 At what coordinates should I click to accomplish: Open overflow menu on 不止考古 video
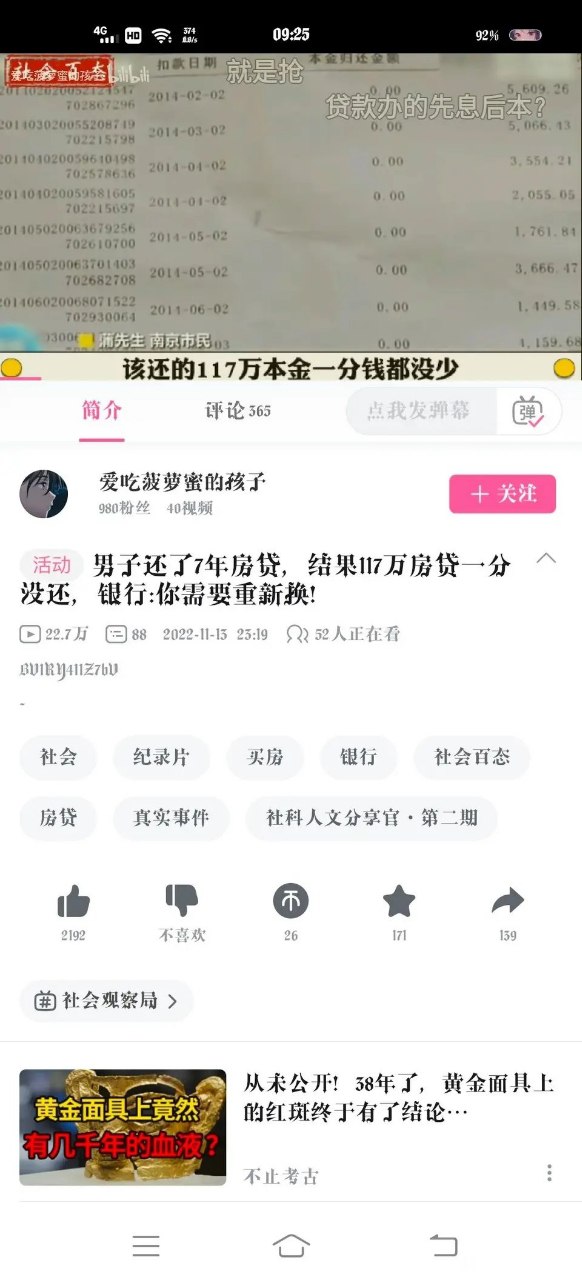coord(549,1173)
